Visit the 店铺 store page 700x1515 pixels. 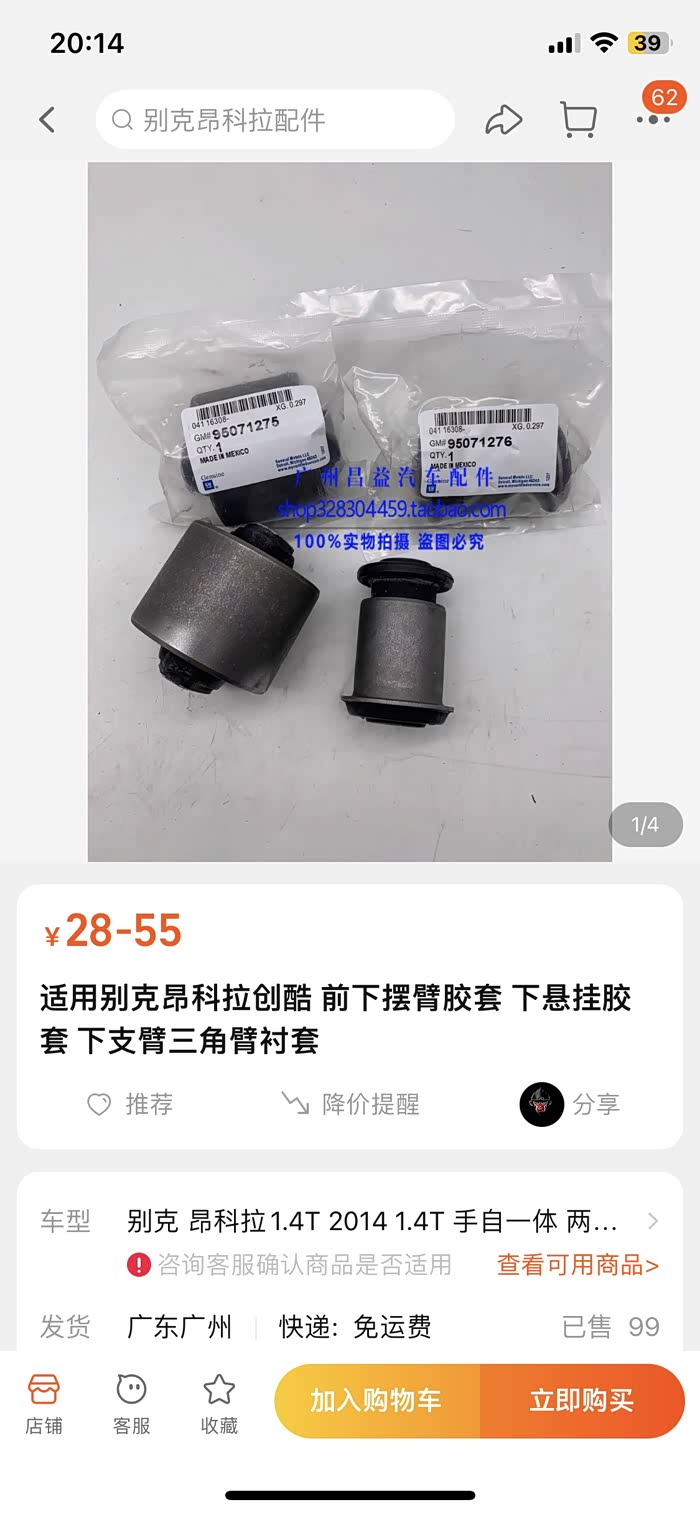click(x=44, y=1402)
